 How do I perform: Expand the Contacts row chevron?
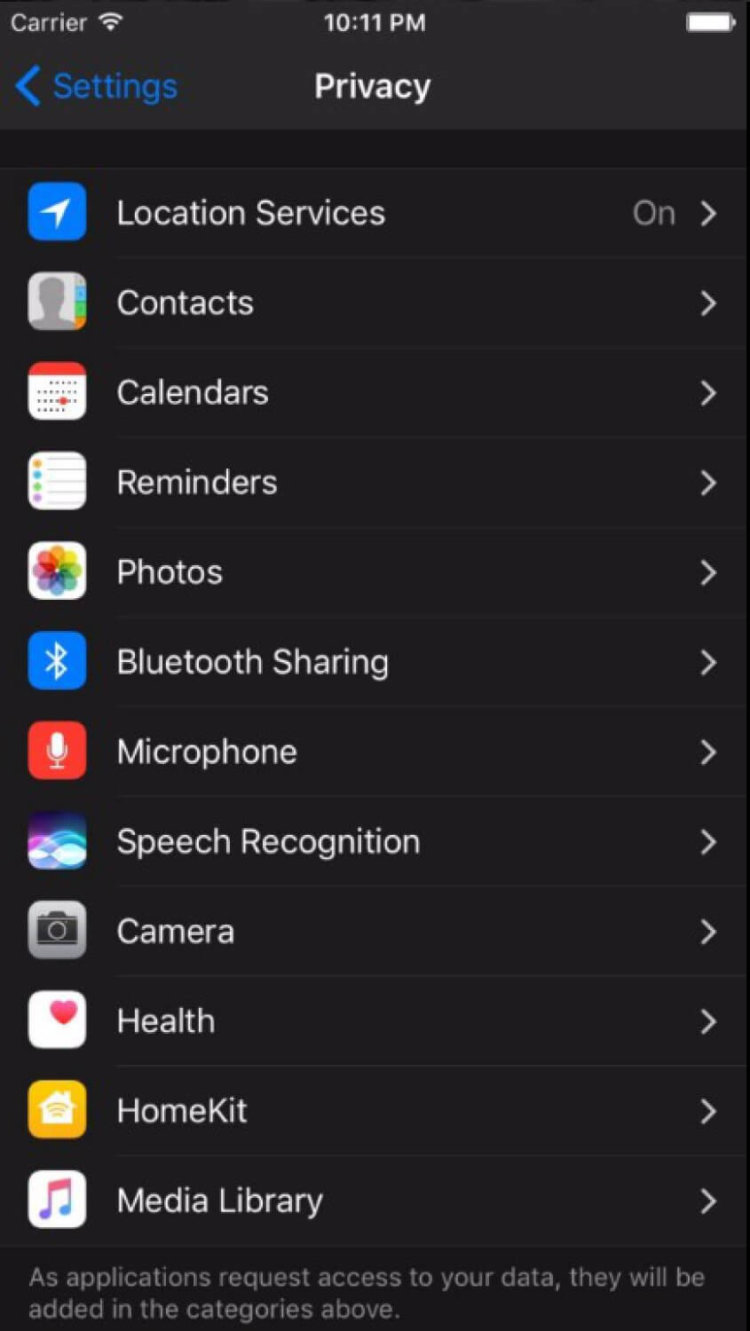point(709,303)
